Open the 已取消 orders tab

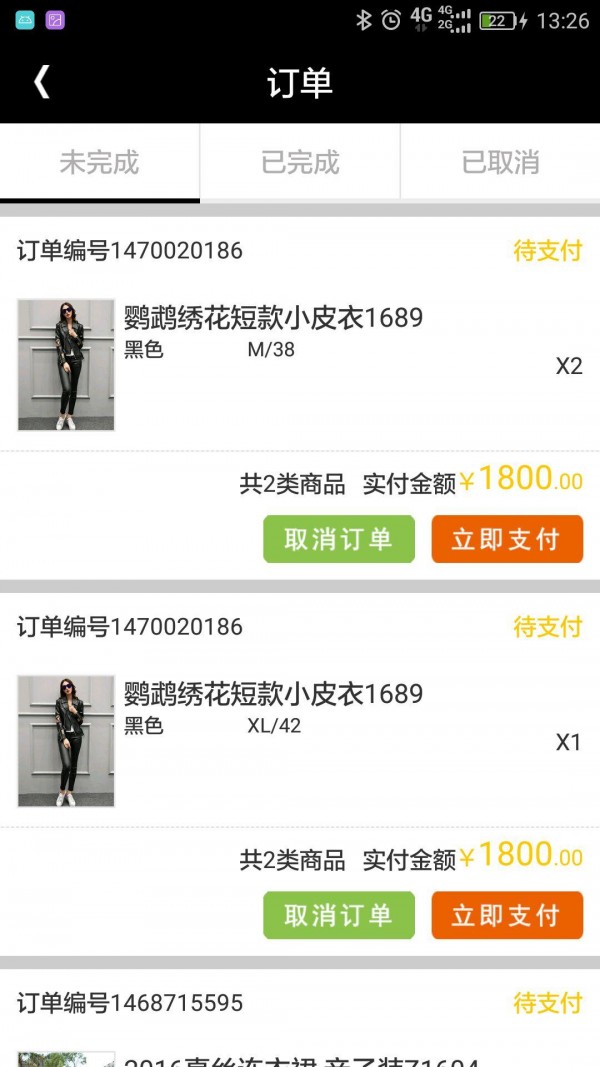point(500,162)
